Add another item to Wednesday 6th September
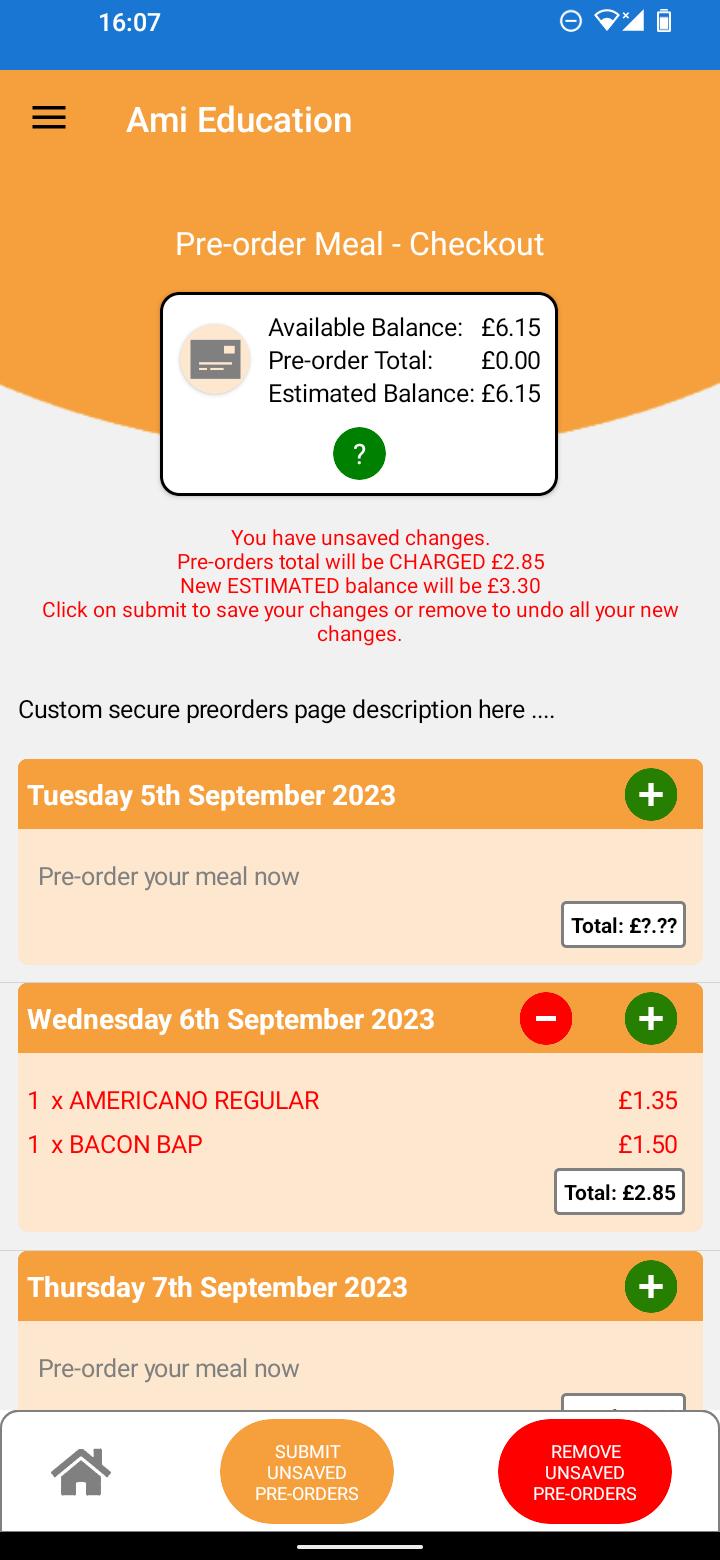Viewport: 720px width, 1560px height. (x=651, y=1019)
